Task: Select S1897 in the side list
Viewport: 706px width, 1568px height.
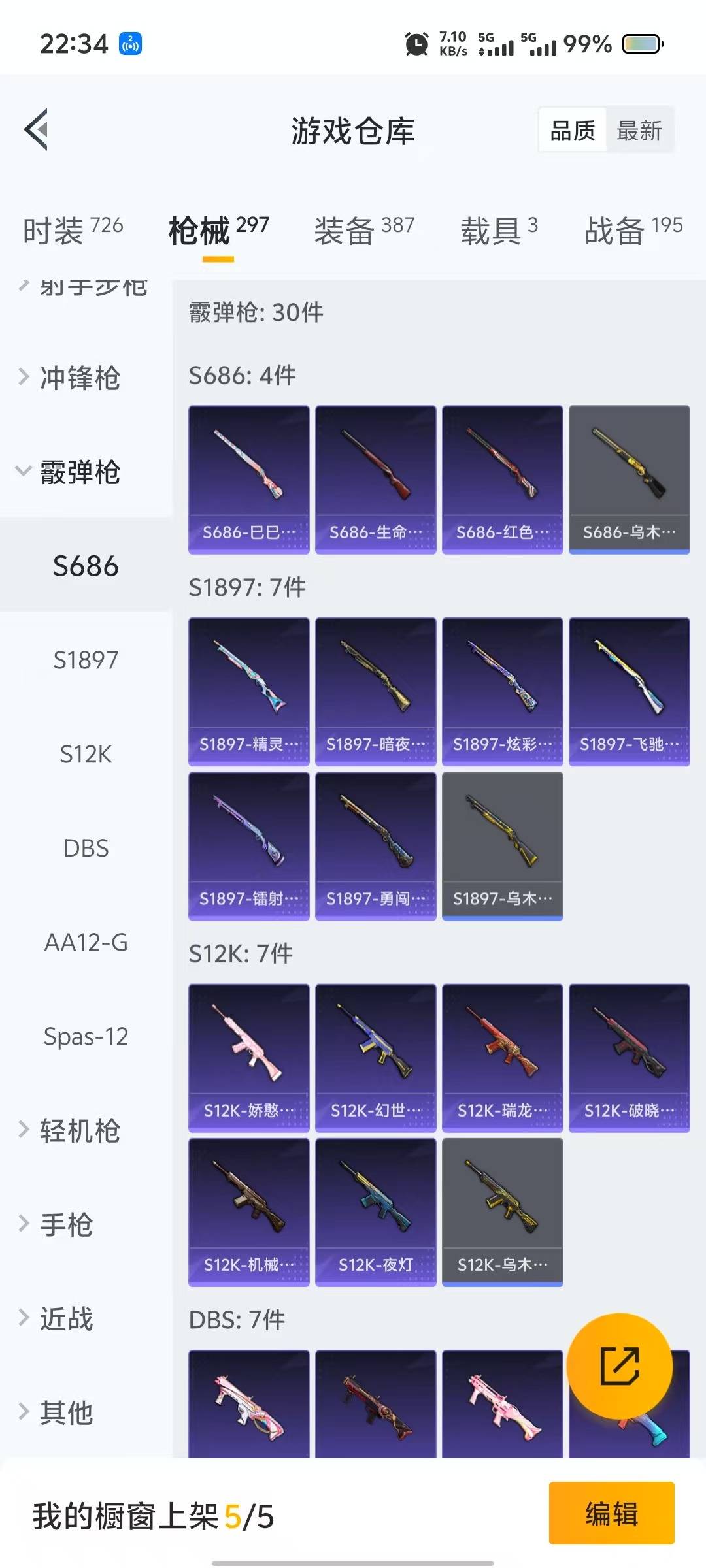Action: click(x=86, y=660)
